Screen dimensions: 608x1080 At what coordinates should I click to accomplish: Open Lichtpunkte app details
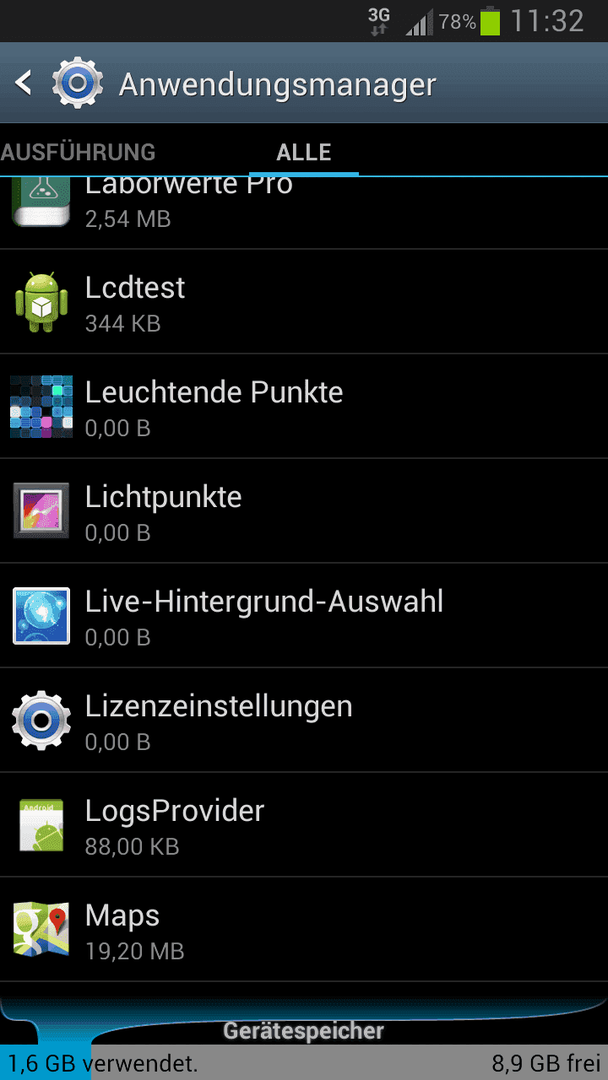[304, 511]
